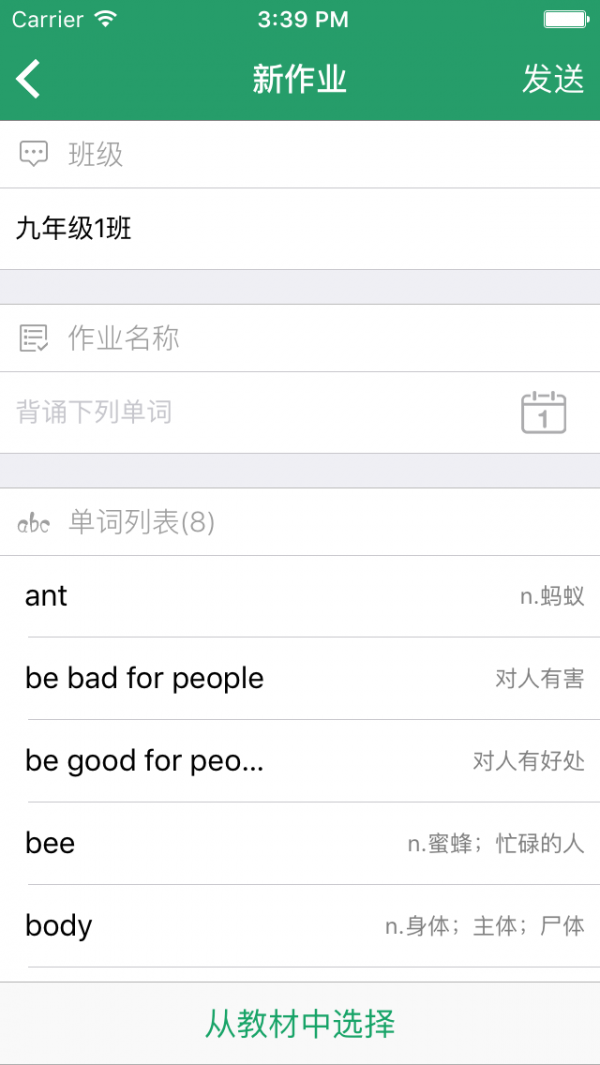Select the word 'bee'
This screenshot has height=1065, width=600.
[300, 843]
